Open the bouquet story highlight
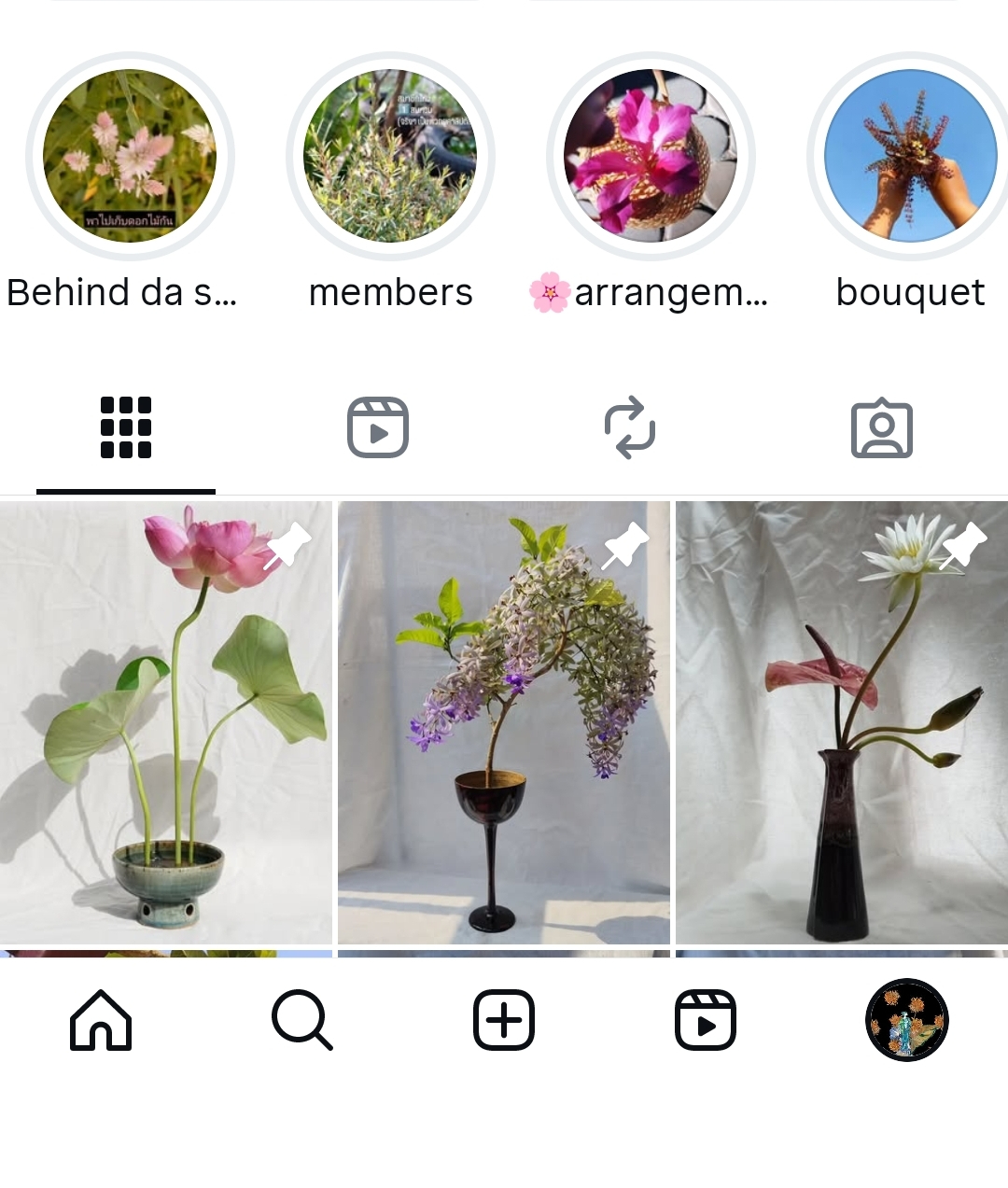Screen dimensions: 1008x1188 (910, 157)
